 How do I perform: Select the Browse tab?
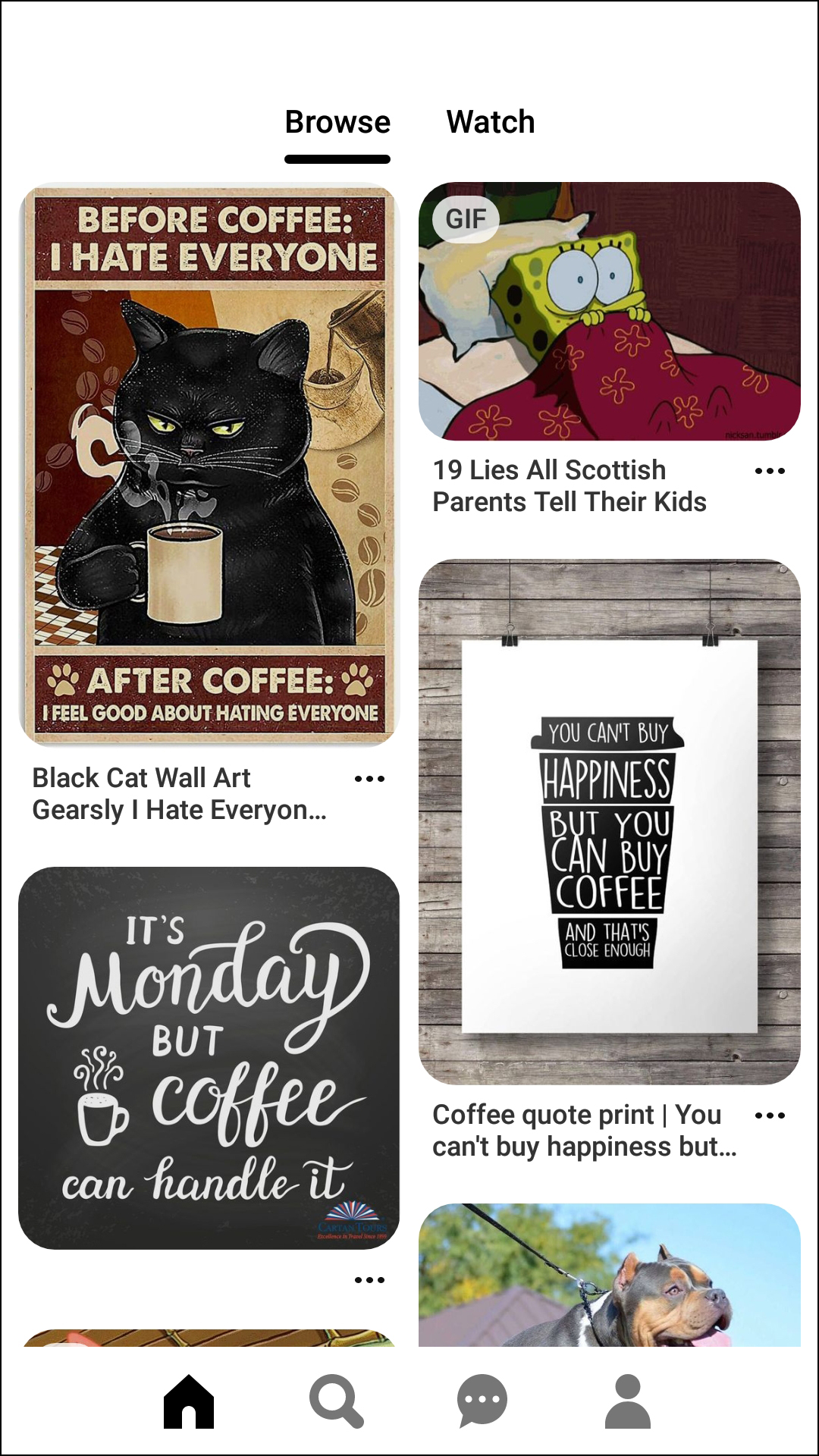[337, 122]
